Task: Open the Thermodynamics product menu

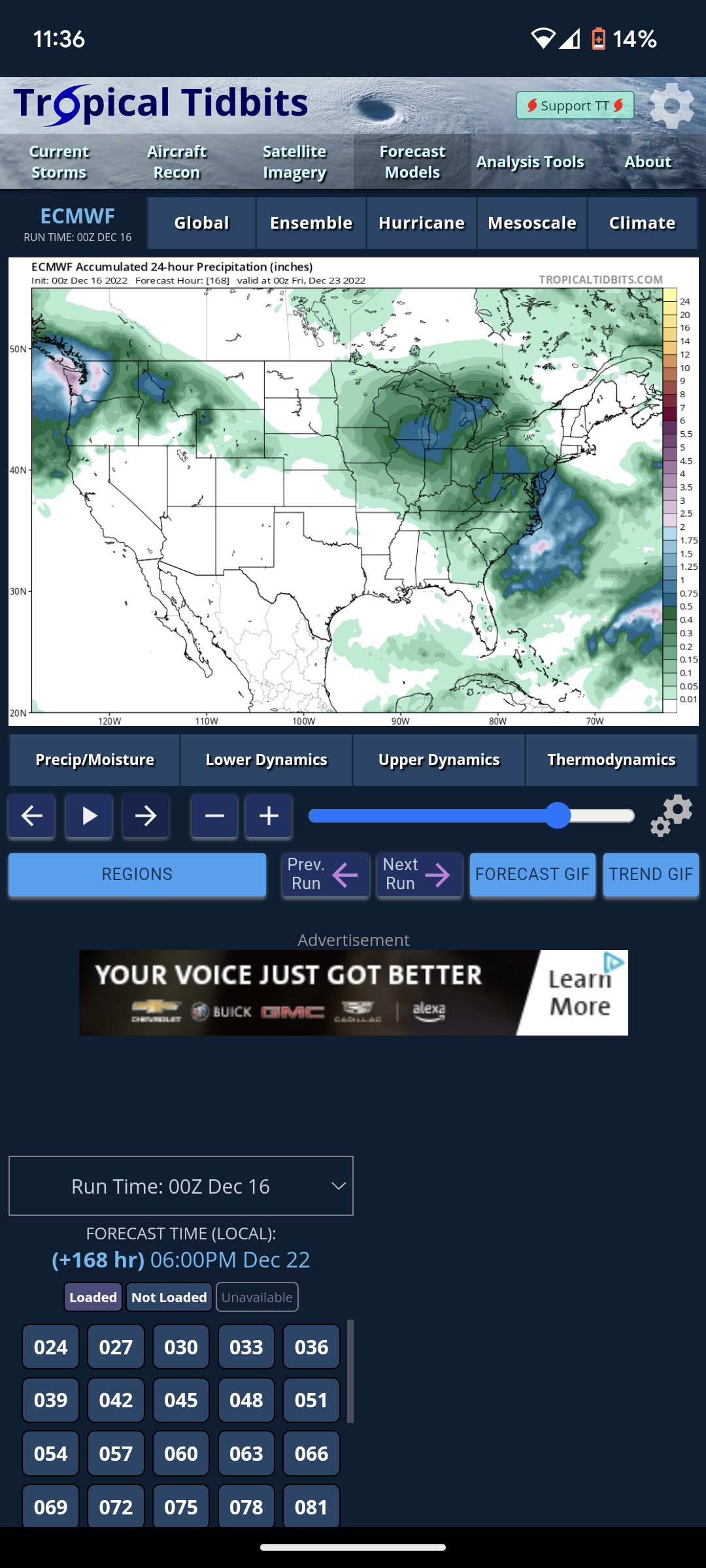Action: pyautogui.click(x=611, y=760)
